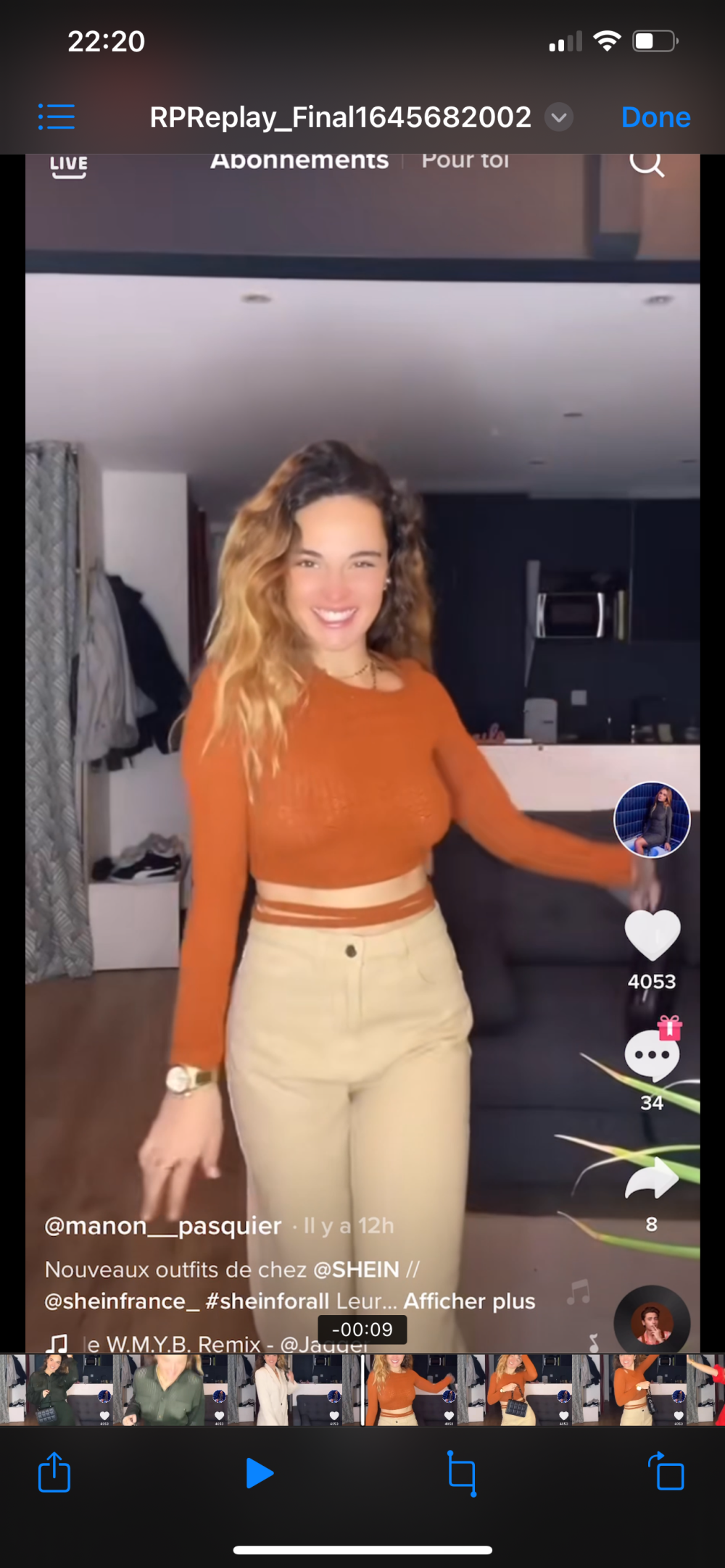
Task: Open the crop tool
Action: (x=462, y=1472)
